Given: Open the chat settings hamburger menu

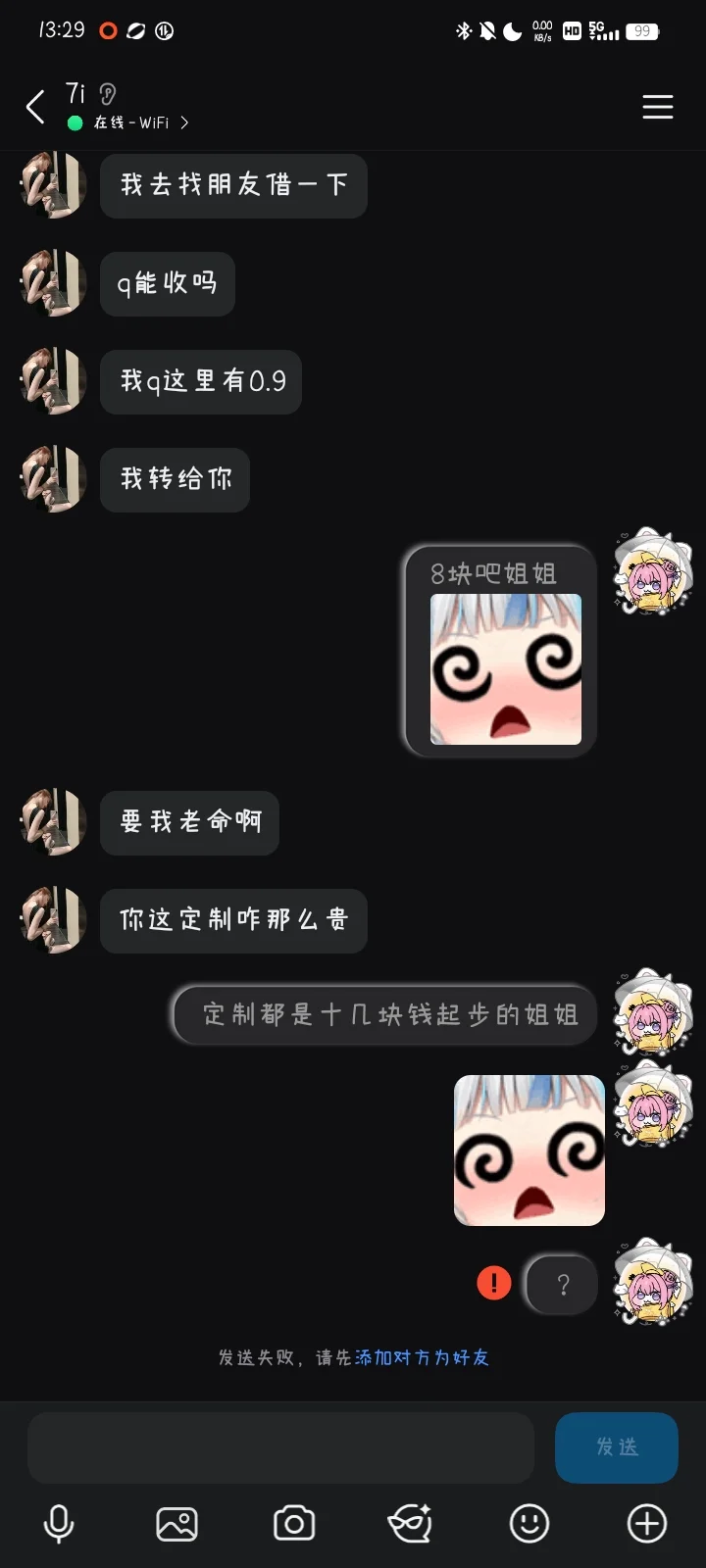Looking at the screenshot, I should pyautogui.click(x=657, y=107).
